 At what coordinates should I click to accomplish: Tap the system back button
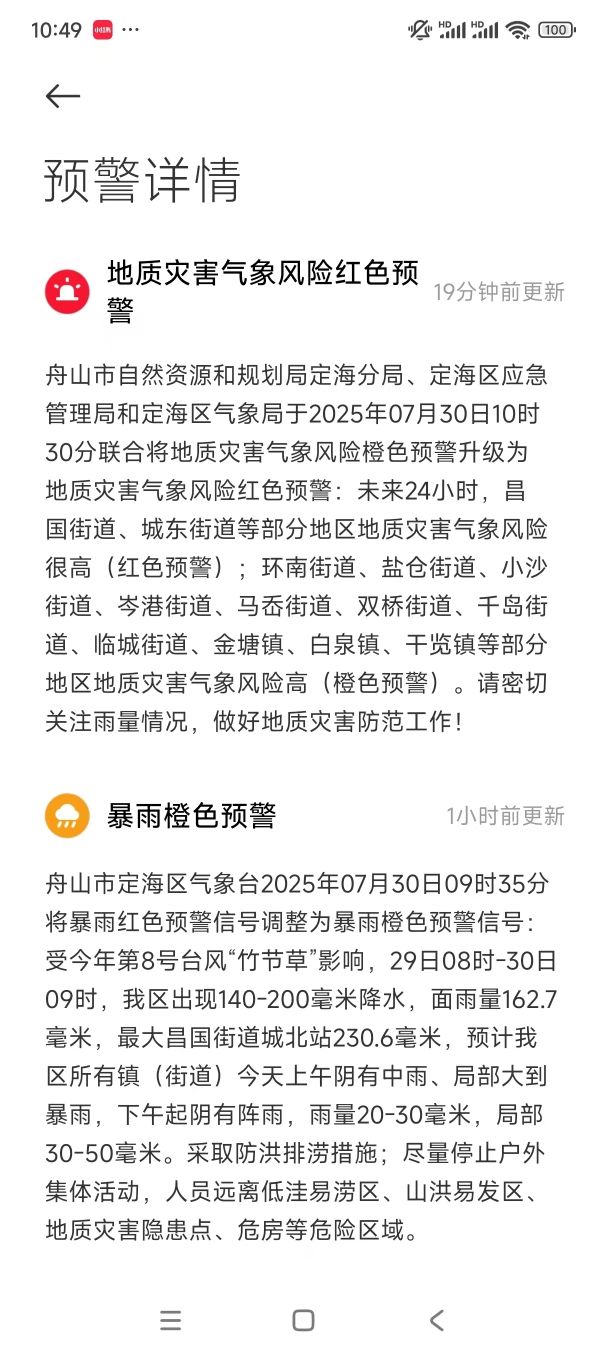tap(436, 1320)
